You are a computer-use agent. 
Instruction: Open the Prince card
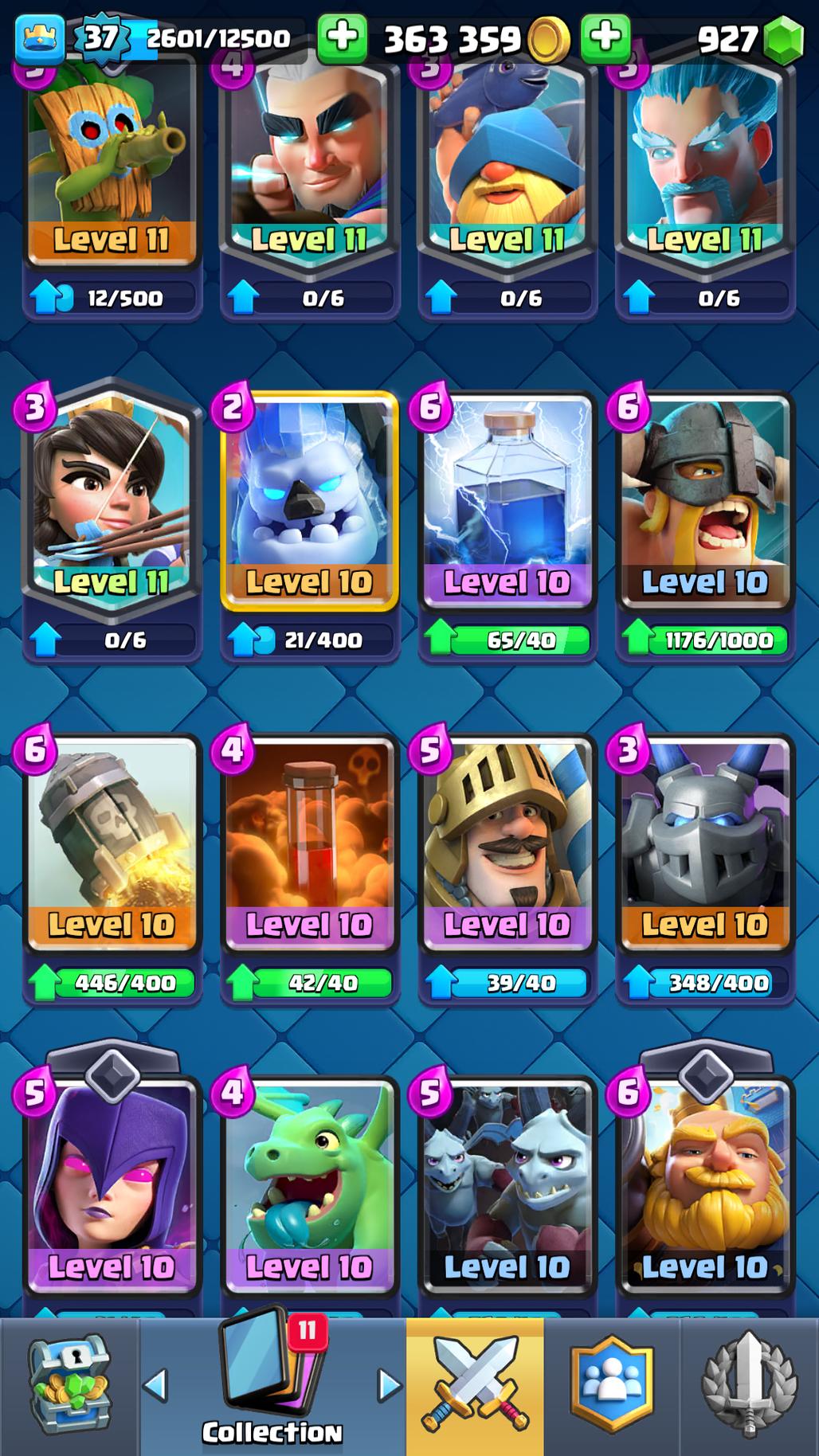507,844
